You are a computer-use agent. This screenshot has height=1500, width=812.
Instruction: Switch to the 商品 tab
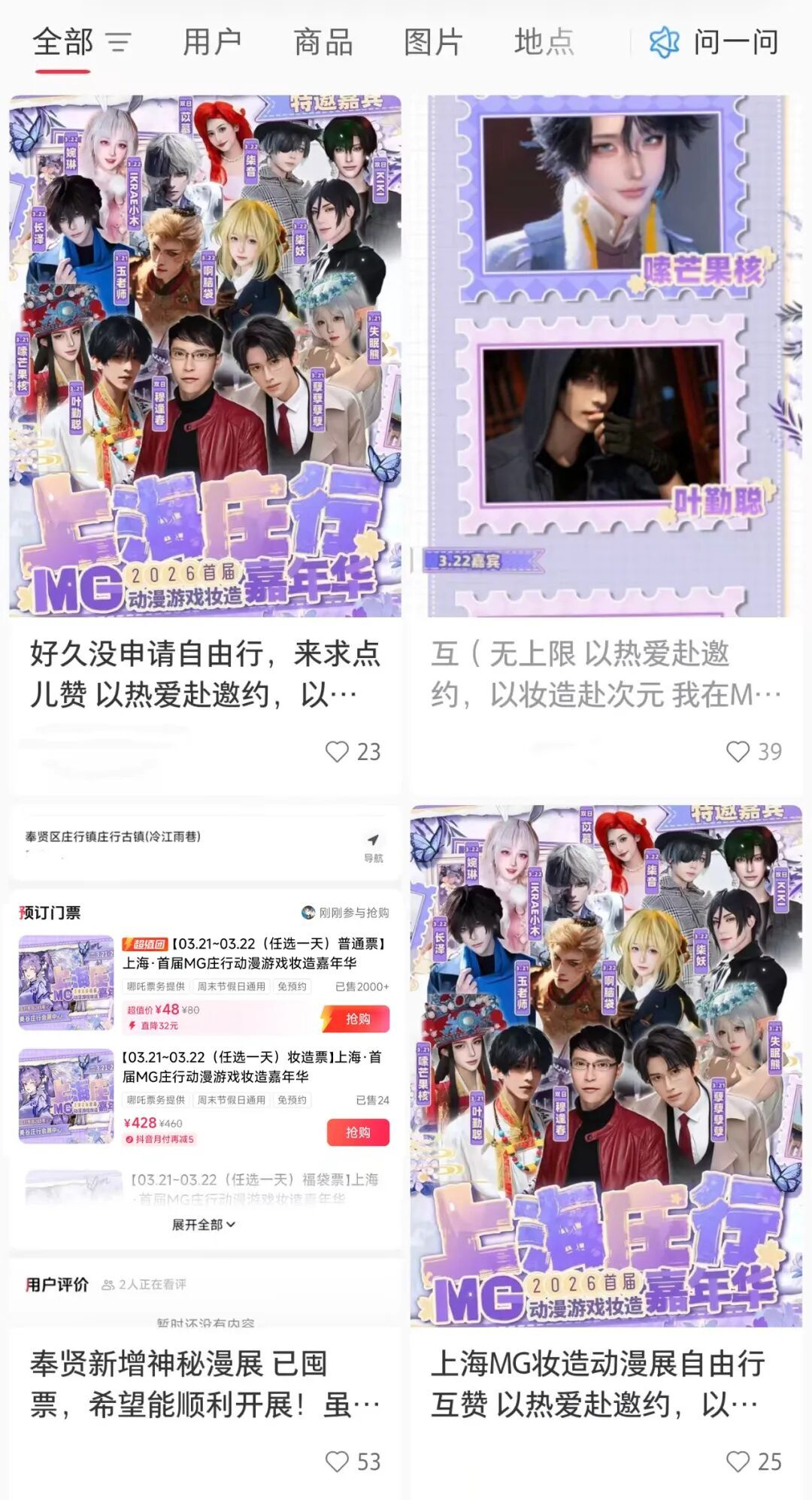click(323, 42)
